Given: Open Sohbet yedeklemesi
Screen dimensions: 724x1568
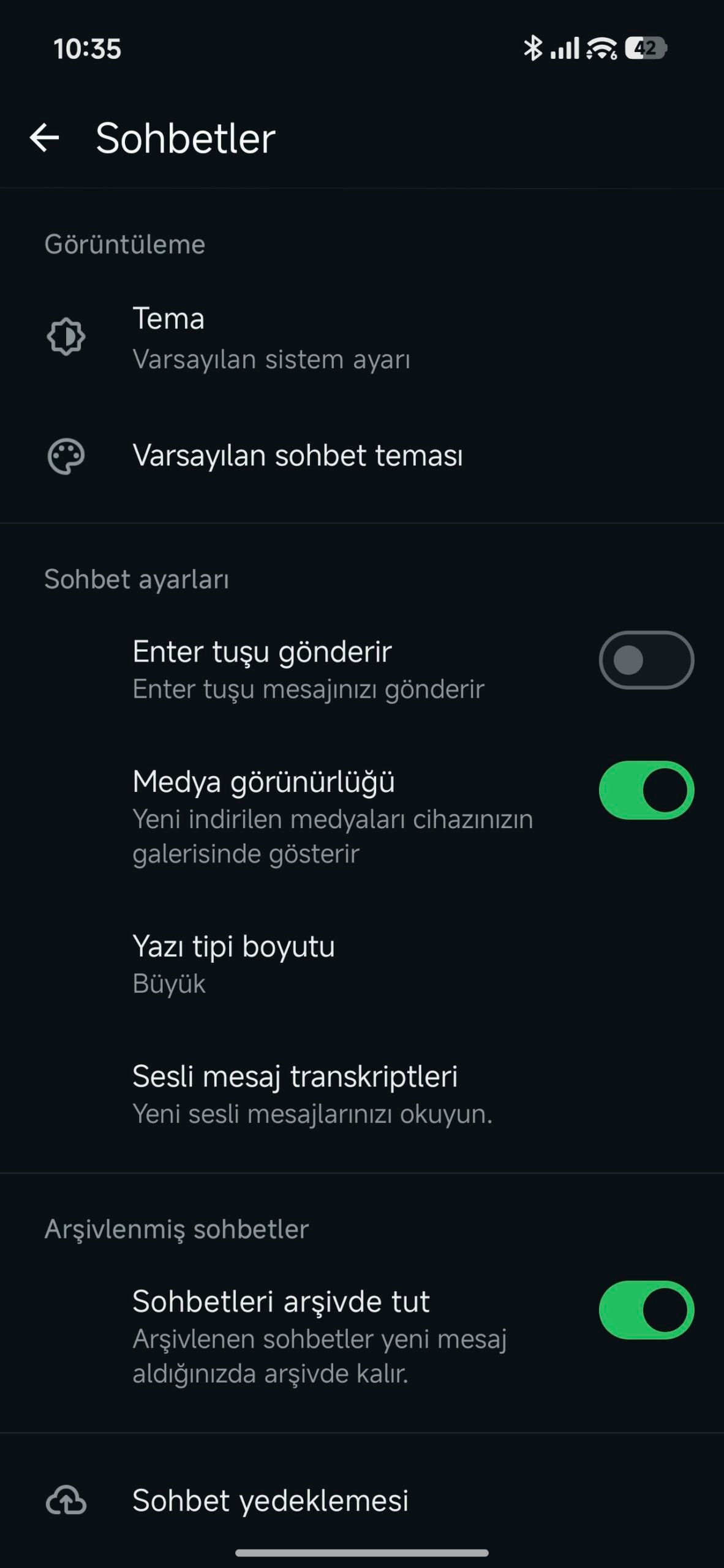Looking at the screenshot, I should point(273,1500).
